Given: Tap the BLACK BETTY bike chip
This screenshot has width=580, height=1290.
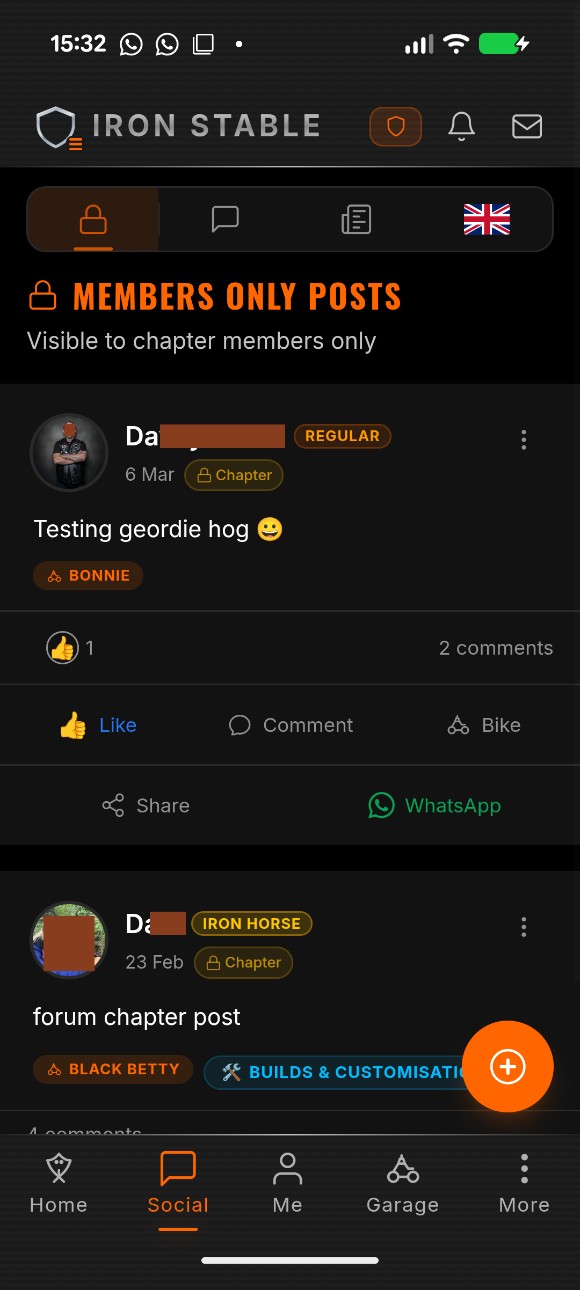Looking at the screenshot, I should [x=113, y=1069].
